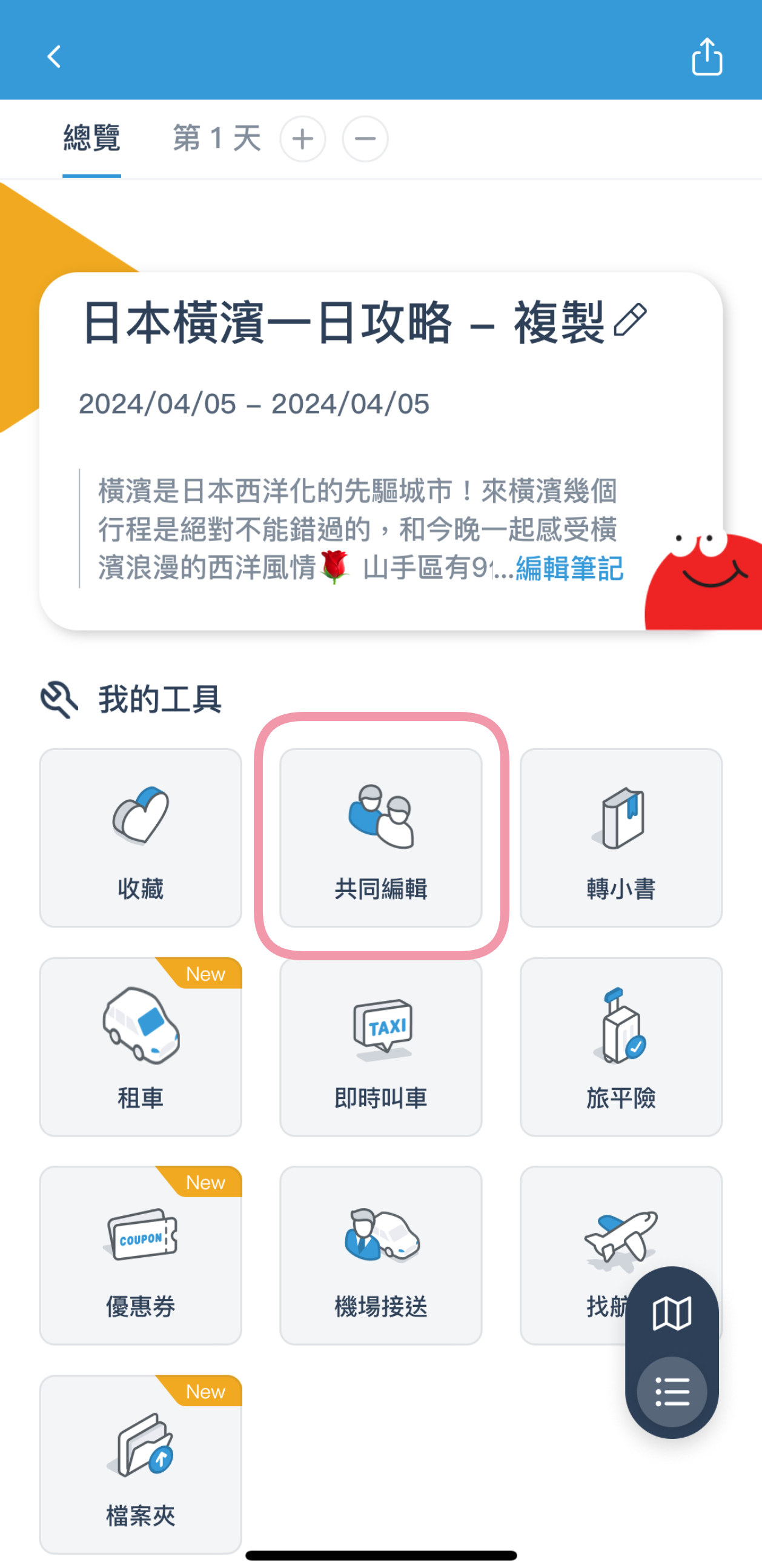Tap the share icon
The height and width of the screenshot is (1568, 762).
pos(707,56)
